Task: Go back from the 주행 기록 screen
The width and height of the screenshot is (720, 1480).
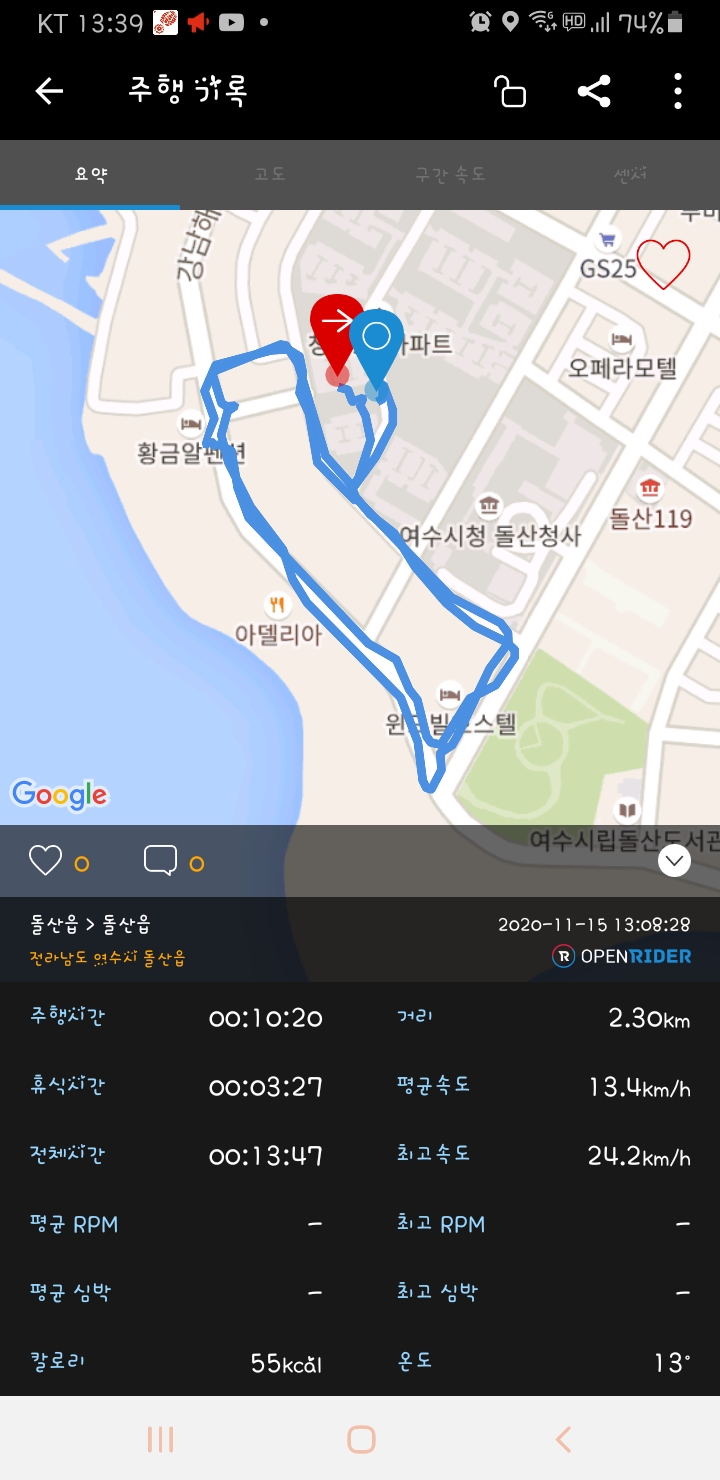Action: pos(49,92)
